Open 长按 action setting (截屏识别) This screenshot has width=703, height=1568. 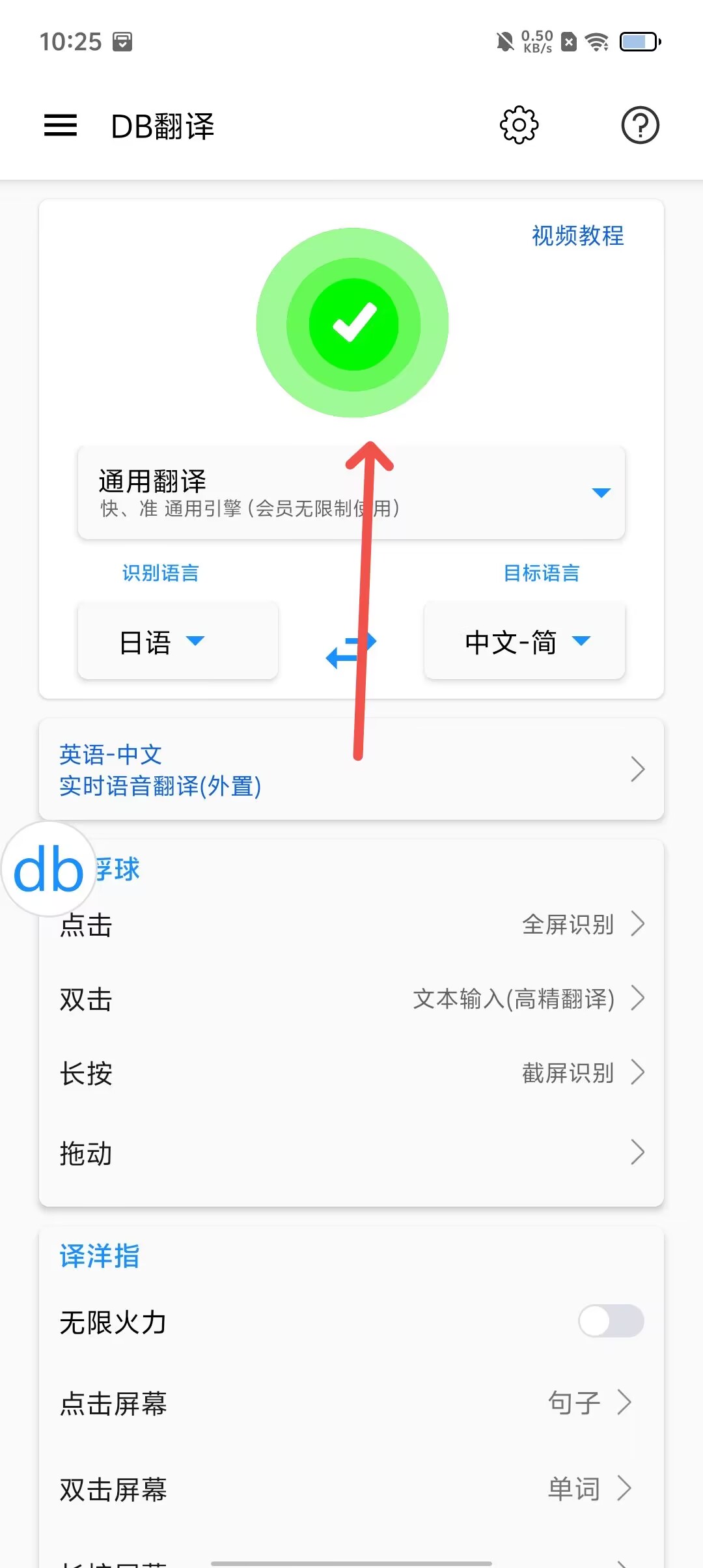coord(351,1072)
